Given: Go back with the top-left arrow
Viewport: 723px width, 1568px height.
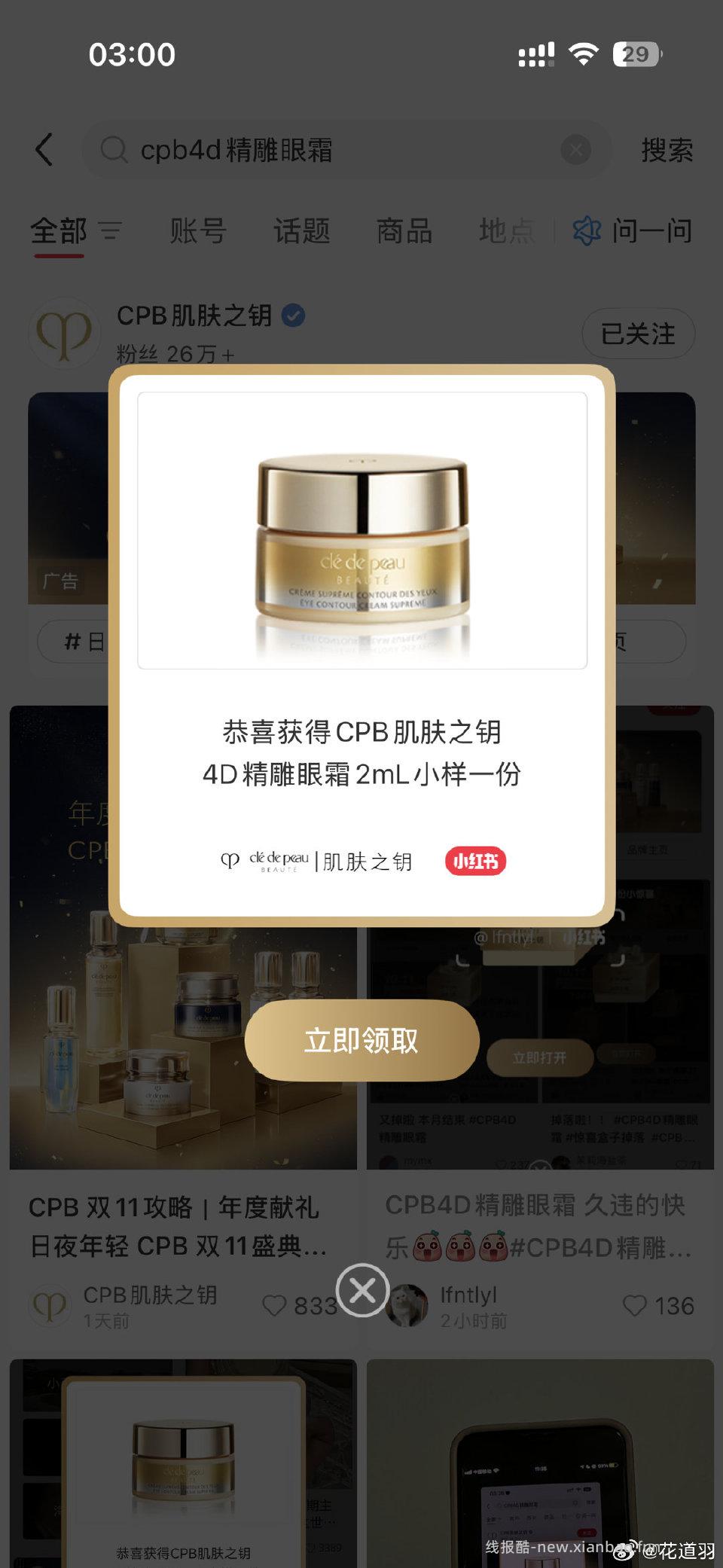Looking at the screenshot, I should tap(45, 149).
